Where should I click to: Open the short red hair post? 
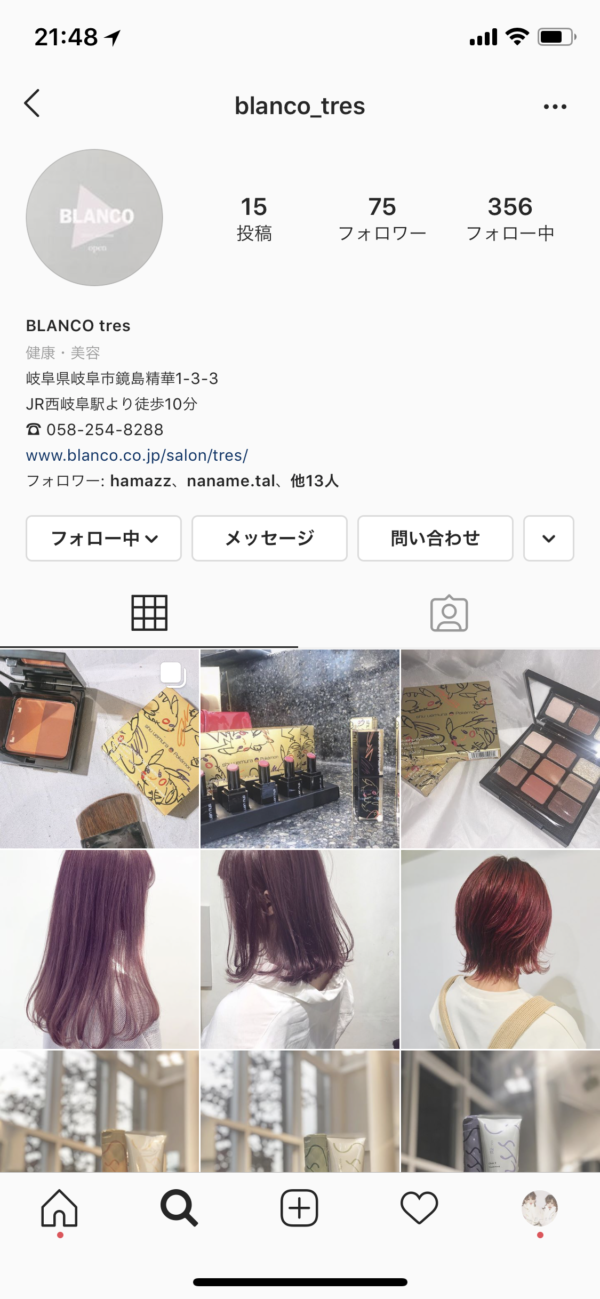501,949
